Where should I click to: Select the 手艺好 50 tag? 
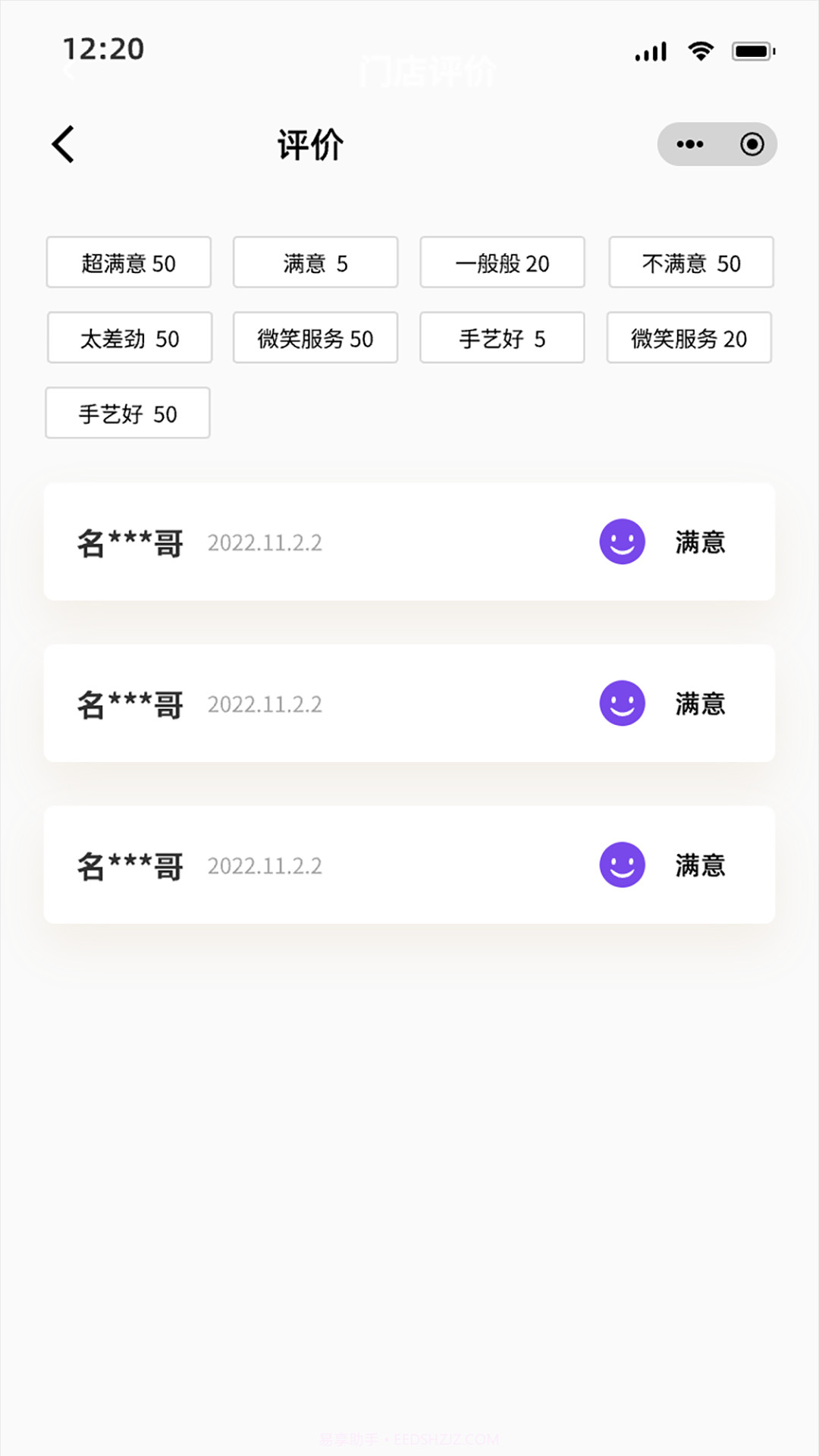(x=127, y=413)
